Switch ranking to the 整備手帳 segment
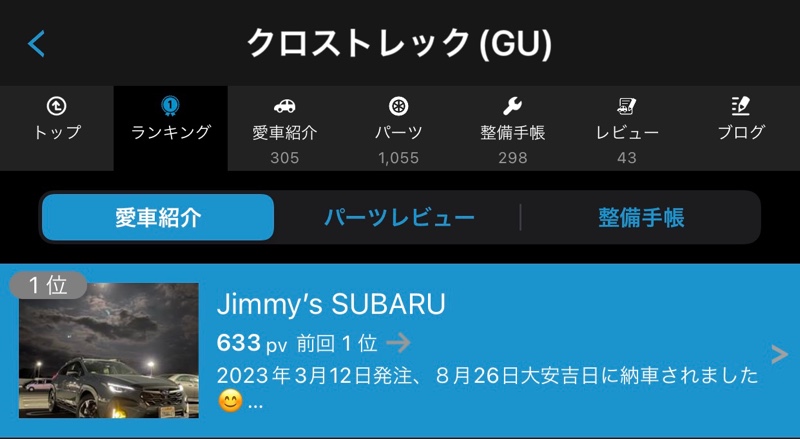The image size is (800, 440). [x=641, y=218]
